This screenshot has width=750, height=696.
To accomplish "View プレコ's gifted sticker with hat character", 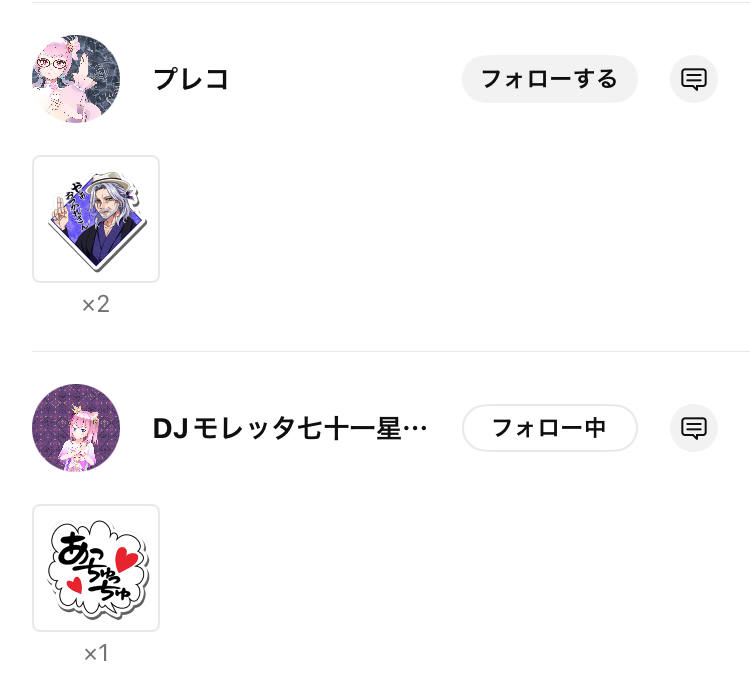I will click(x=96, y=219).
